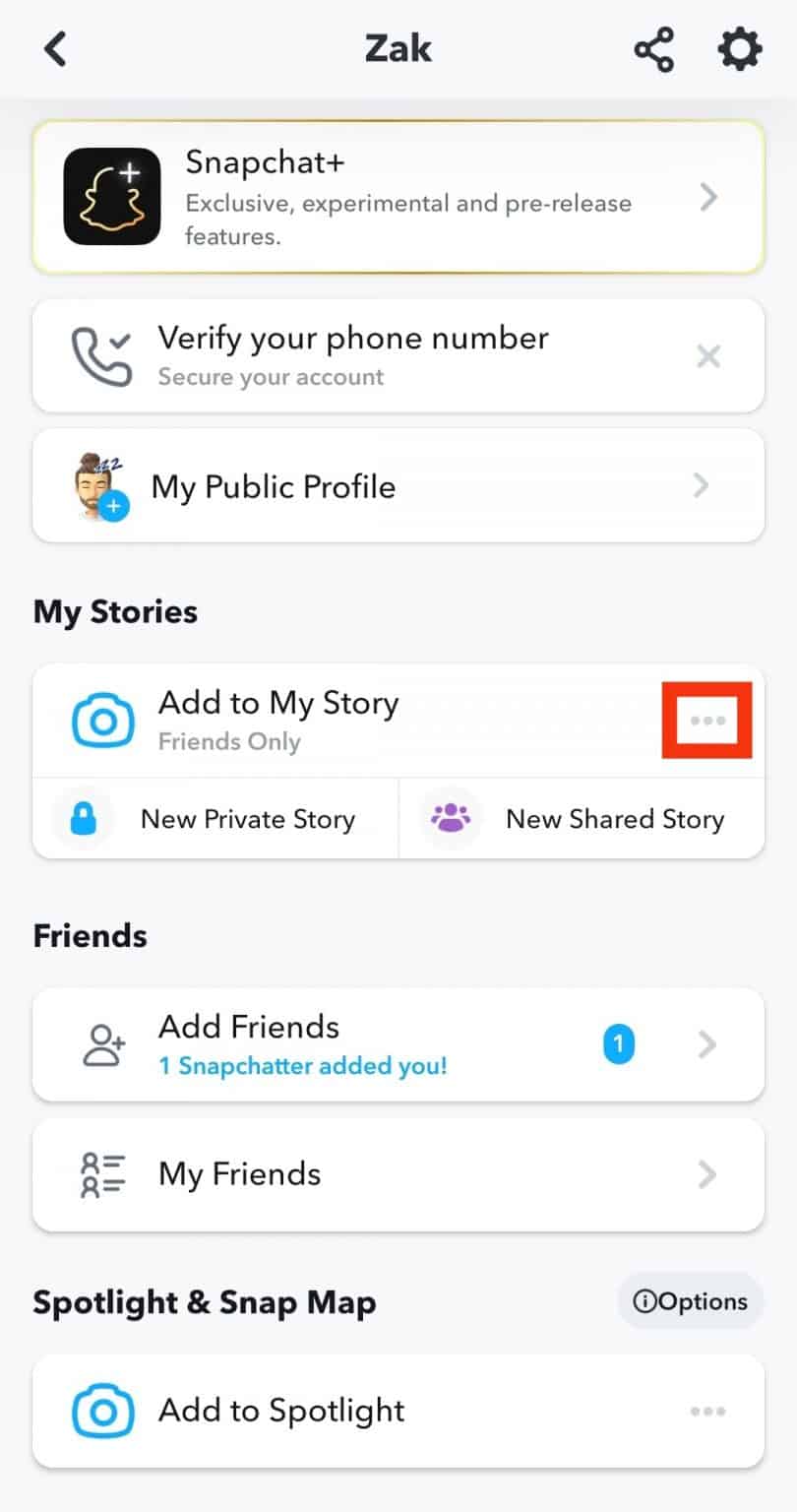
Task: Create a New Shared Story
Action: (582, 819)
